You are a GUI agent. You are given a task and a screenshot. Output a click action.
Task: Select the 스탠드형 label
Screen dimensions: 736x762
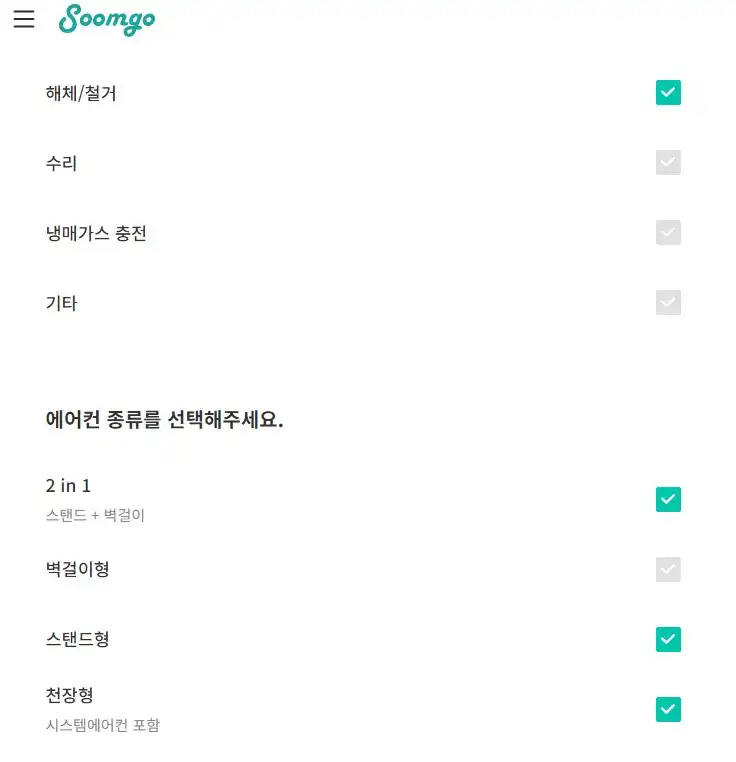(75, 638)
